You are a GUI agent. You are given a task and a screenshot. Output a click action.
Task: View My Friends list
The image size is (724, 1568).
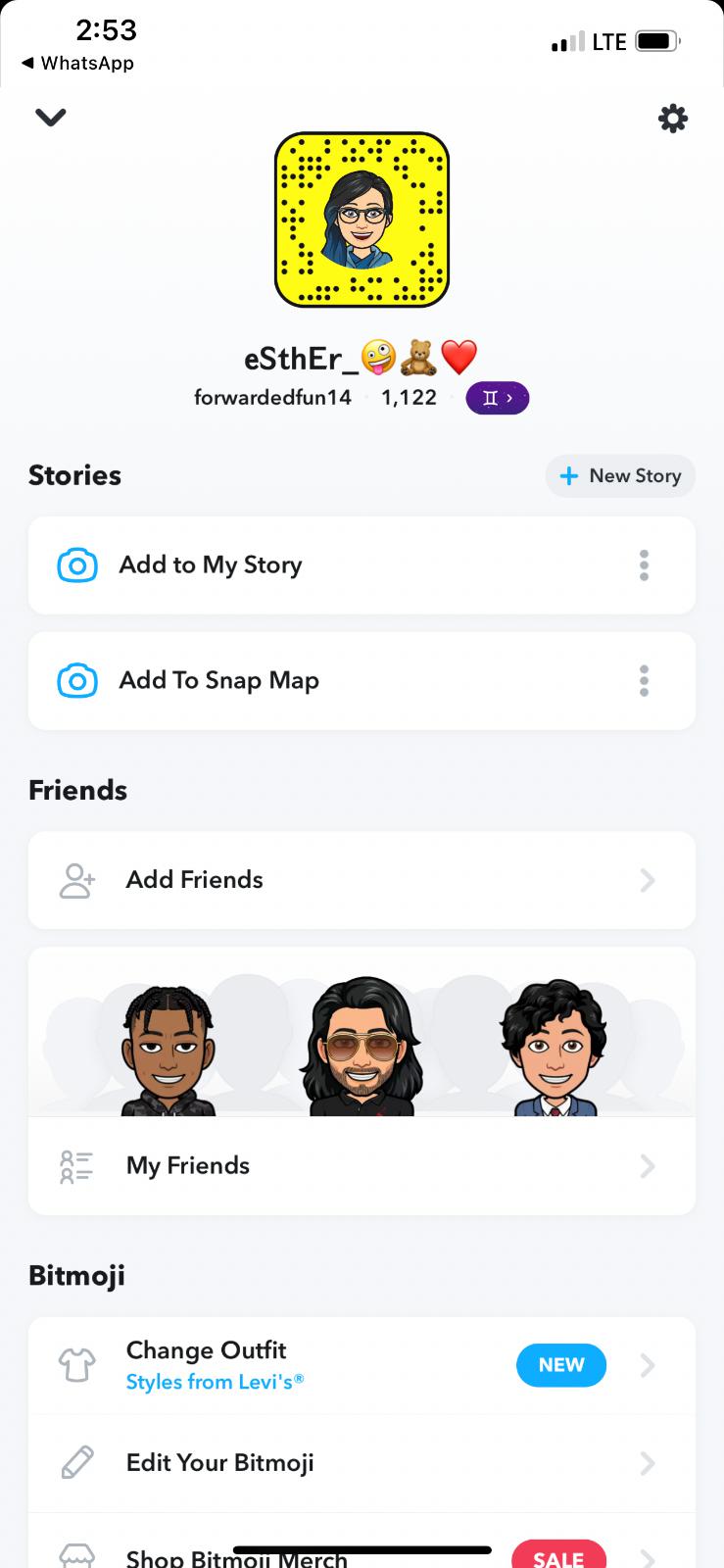coord(362,1166)
